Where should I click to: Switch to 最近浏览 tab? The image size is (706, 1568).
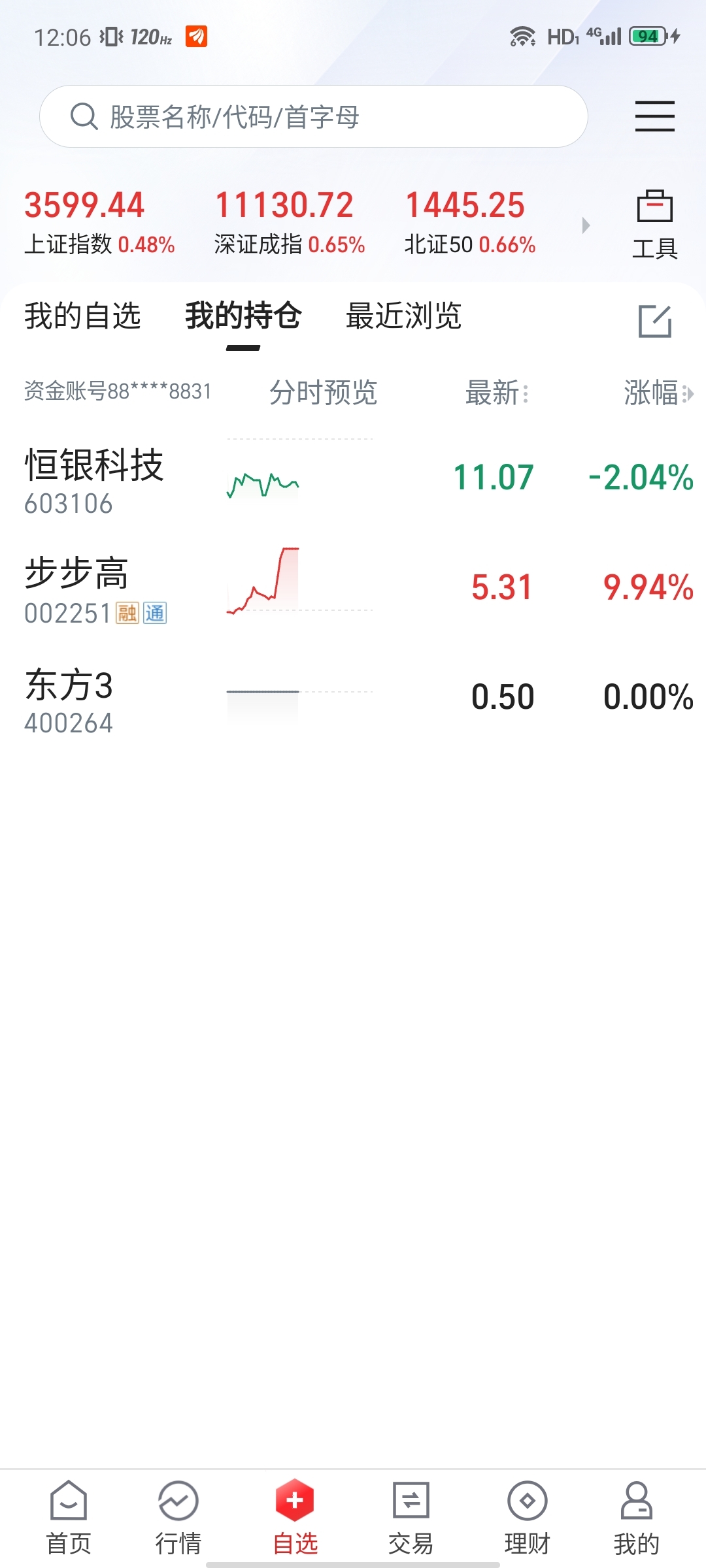tap(403, 316)
